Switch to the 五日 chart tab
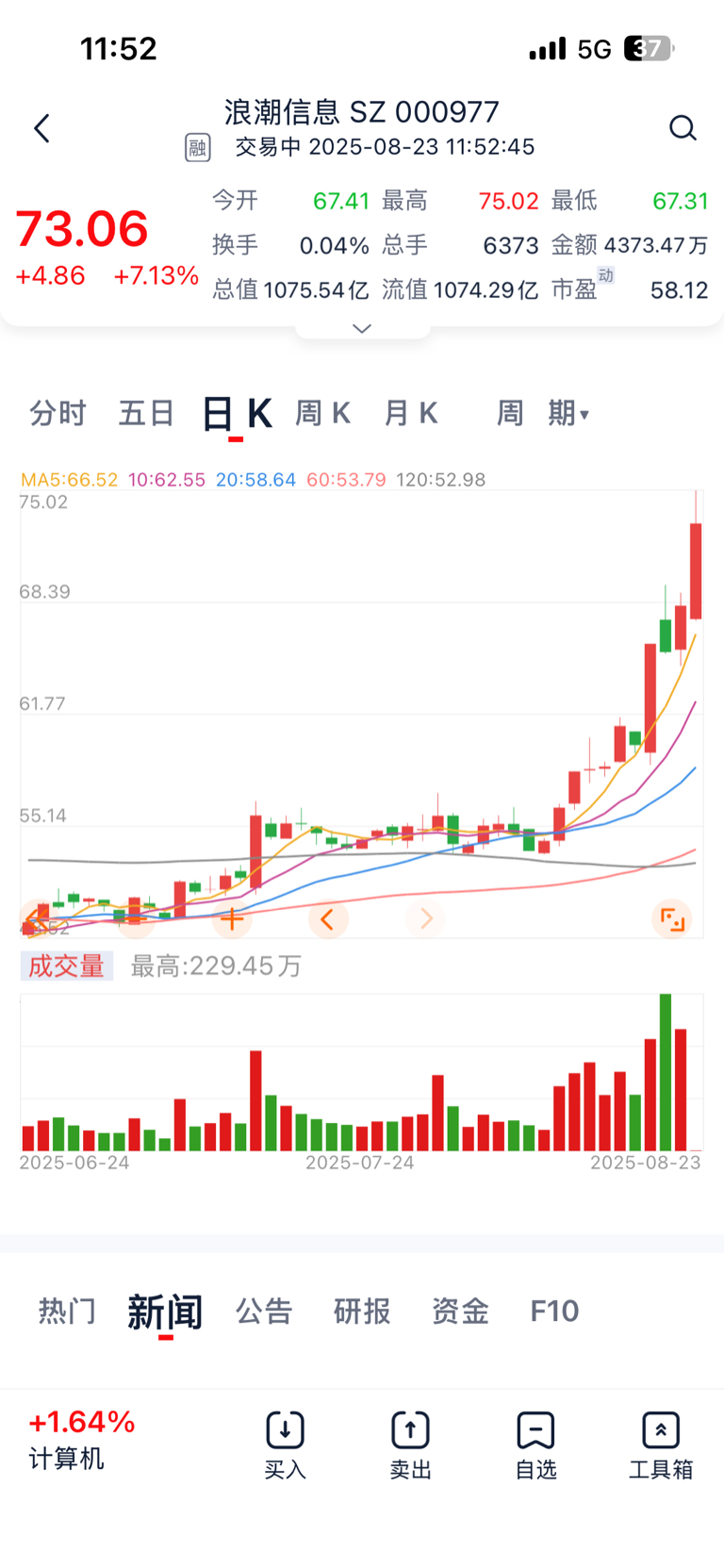Viewport: 724px width, 1568px height. click(x=146, y=413)
